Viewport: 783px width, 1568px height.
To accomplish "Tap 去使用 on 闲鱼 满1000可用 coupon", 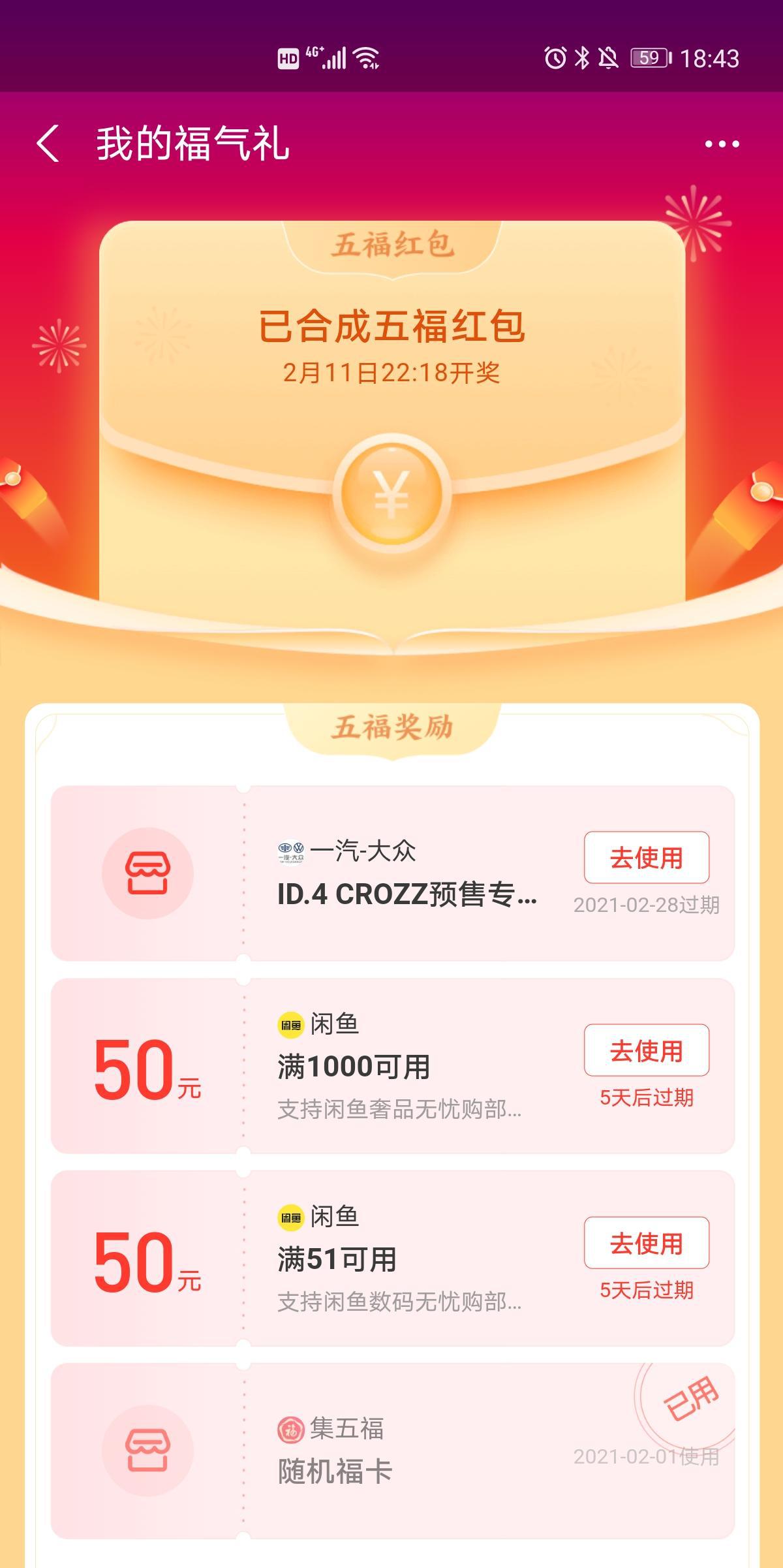I will [646, 1050].
